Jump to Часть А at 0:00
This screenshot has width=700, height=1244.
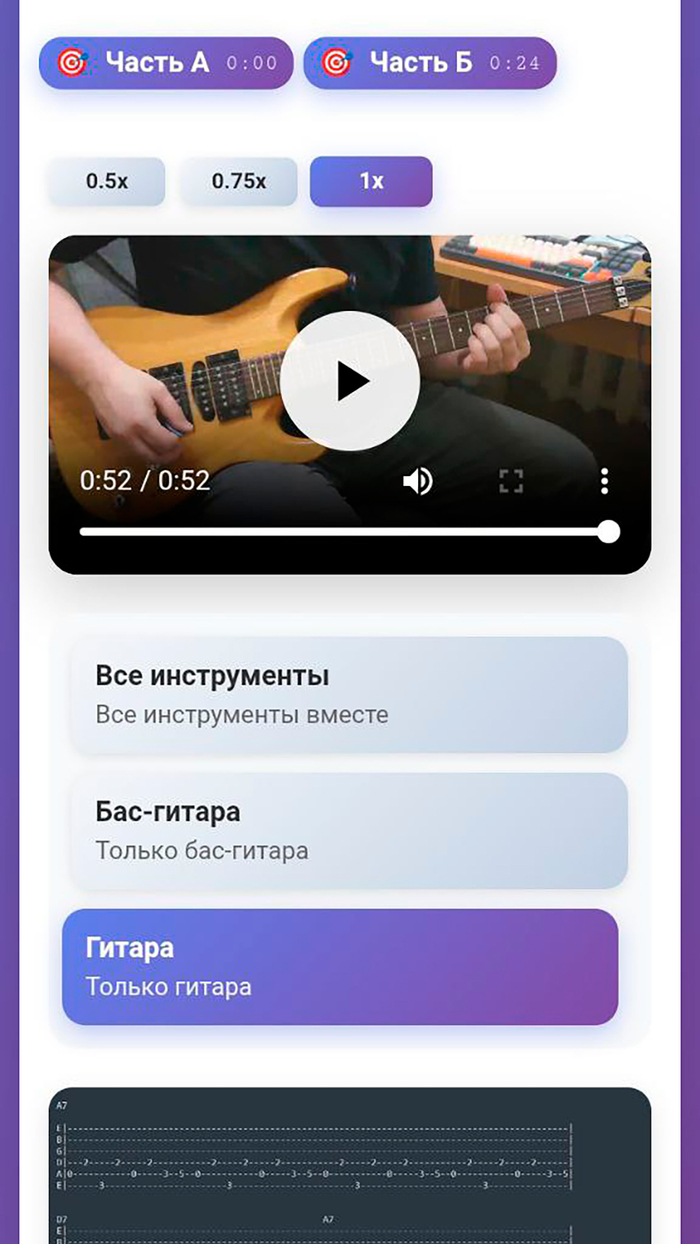[166, 63]
